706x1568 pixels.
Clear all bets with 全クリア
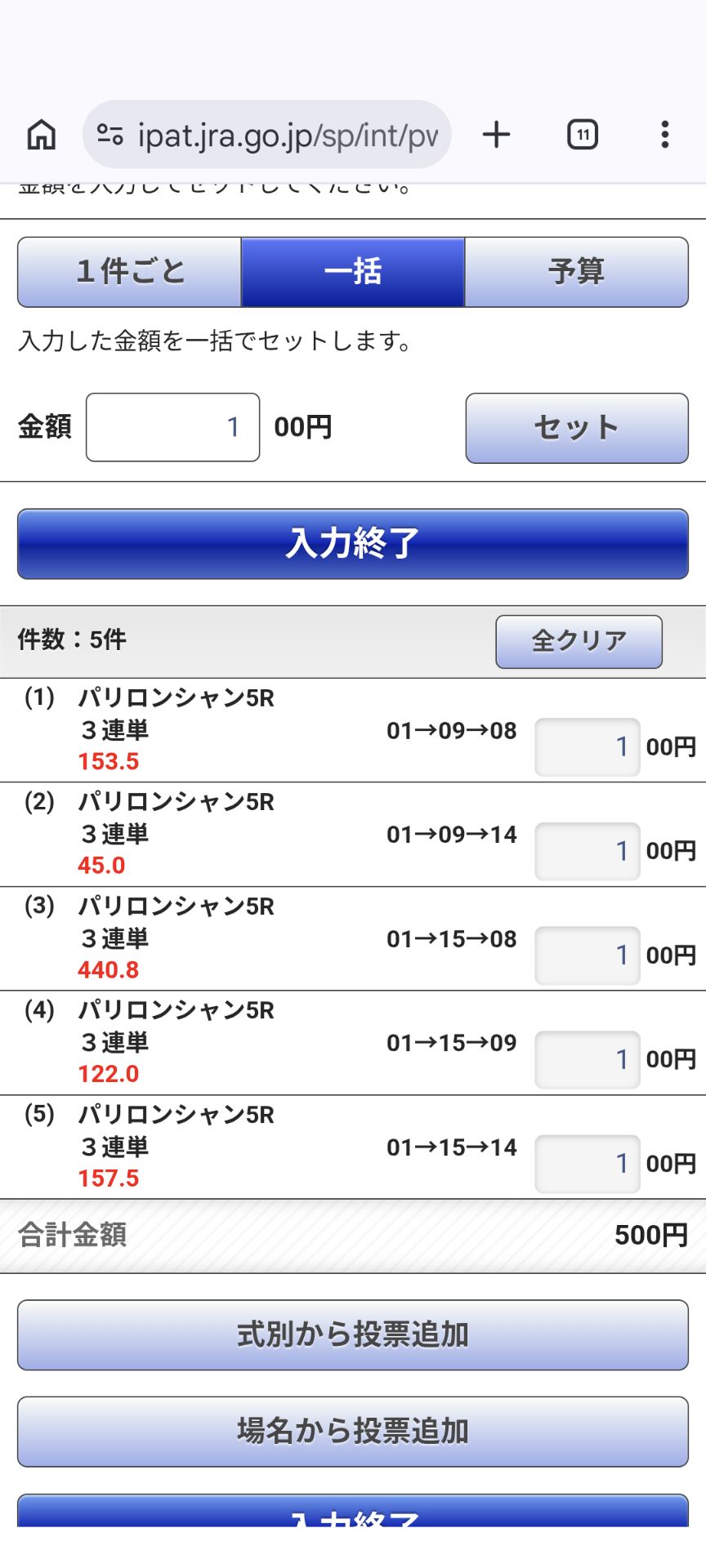(579, 642)
